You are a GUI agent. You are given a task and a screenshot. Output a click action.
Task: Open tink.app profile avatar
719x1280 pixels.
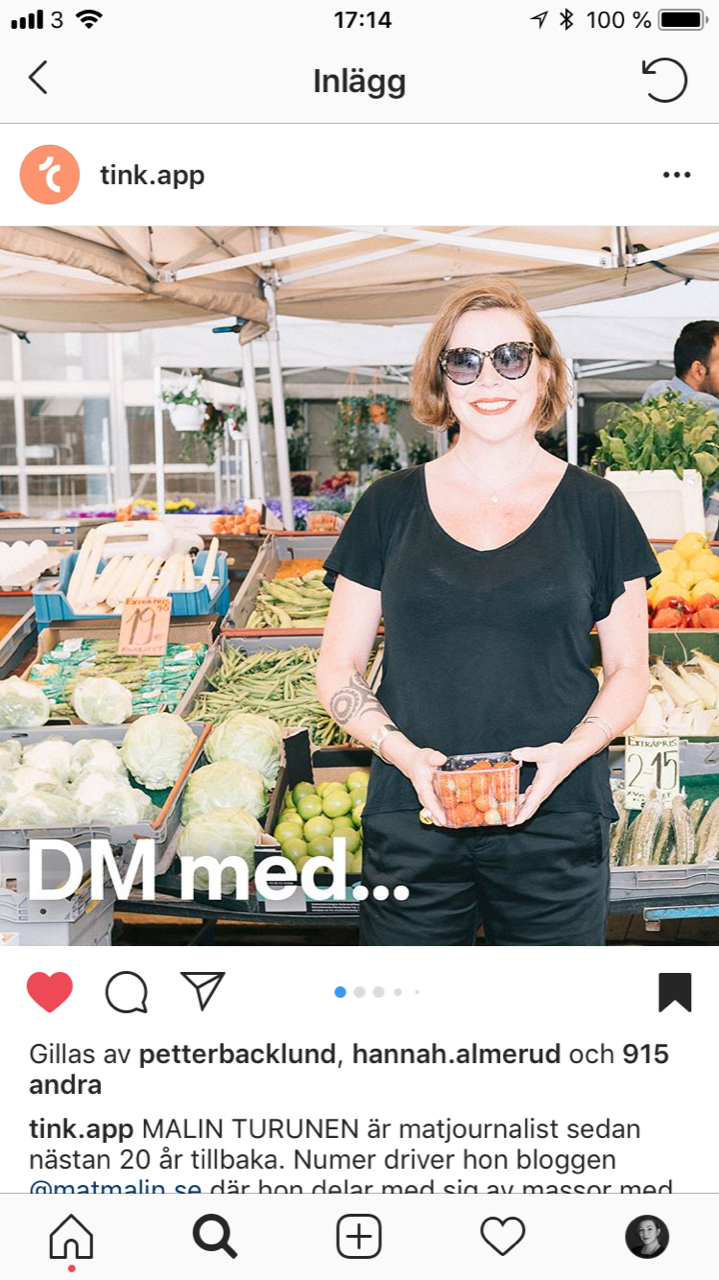tap(50, 175)
